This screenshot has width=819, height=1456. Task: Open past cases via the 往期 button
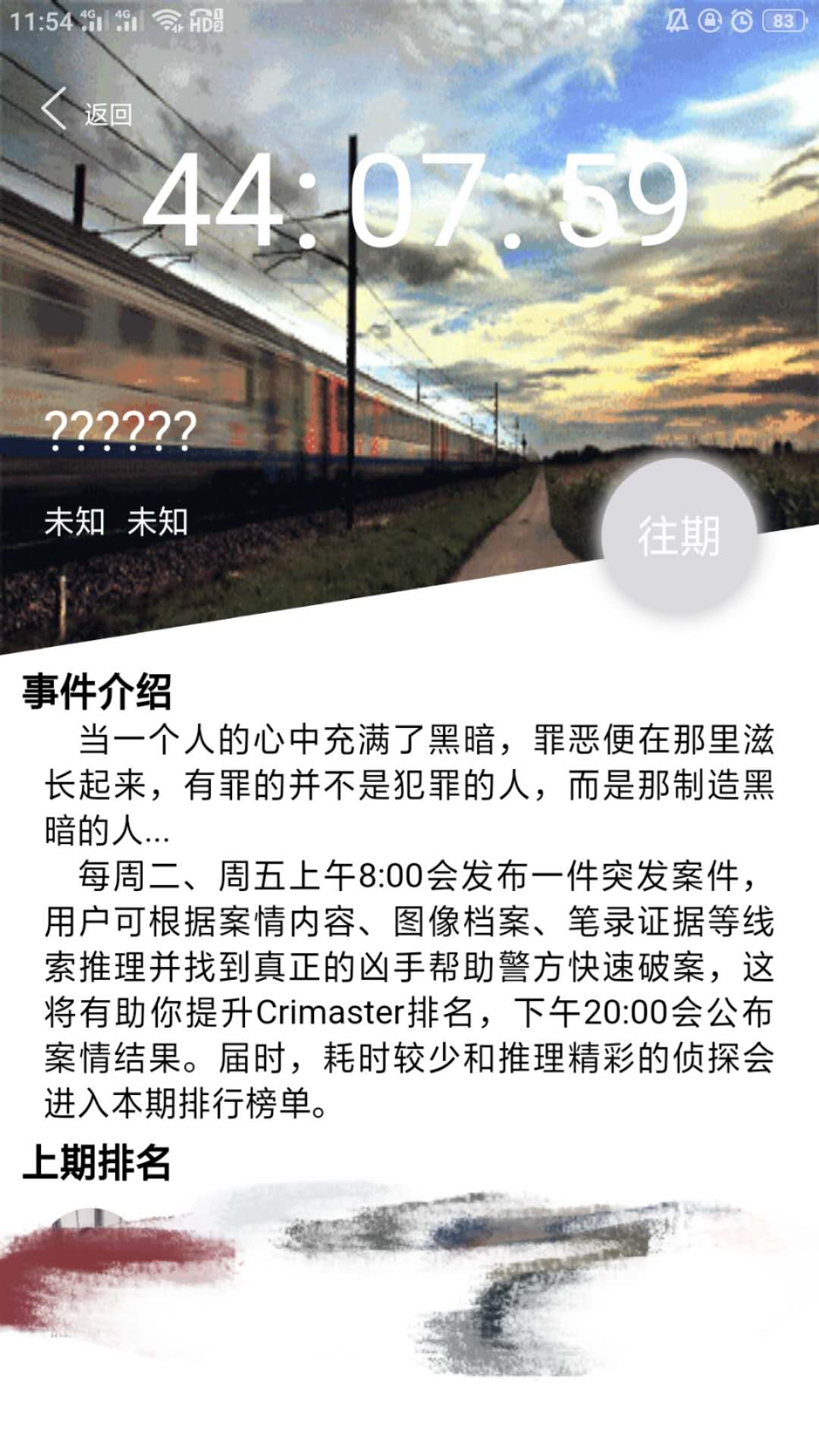679,535
